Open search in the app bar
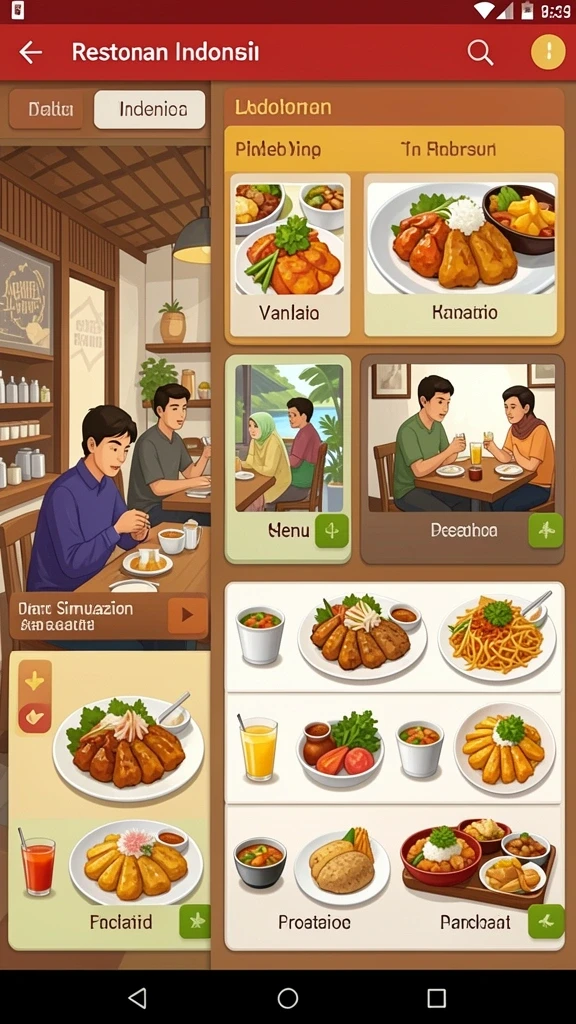The image size is (576, 1024). [x=480, y=52]
